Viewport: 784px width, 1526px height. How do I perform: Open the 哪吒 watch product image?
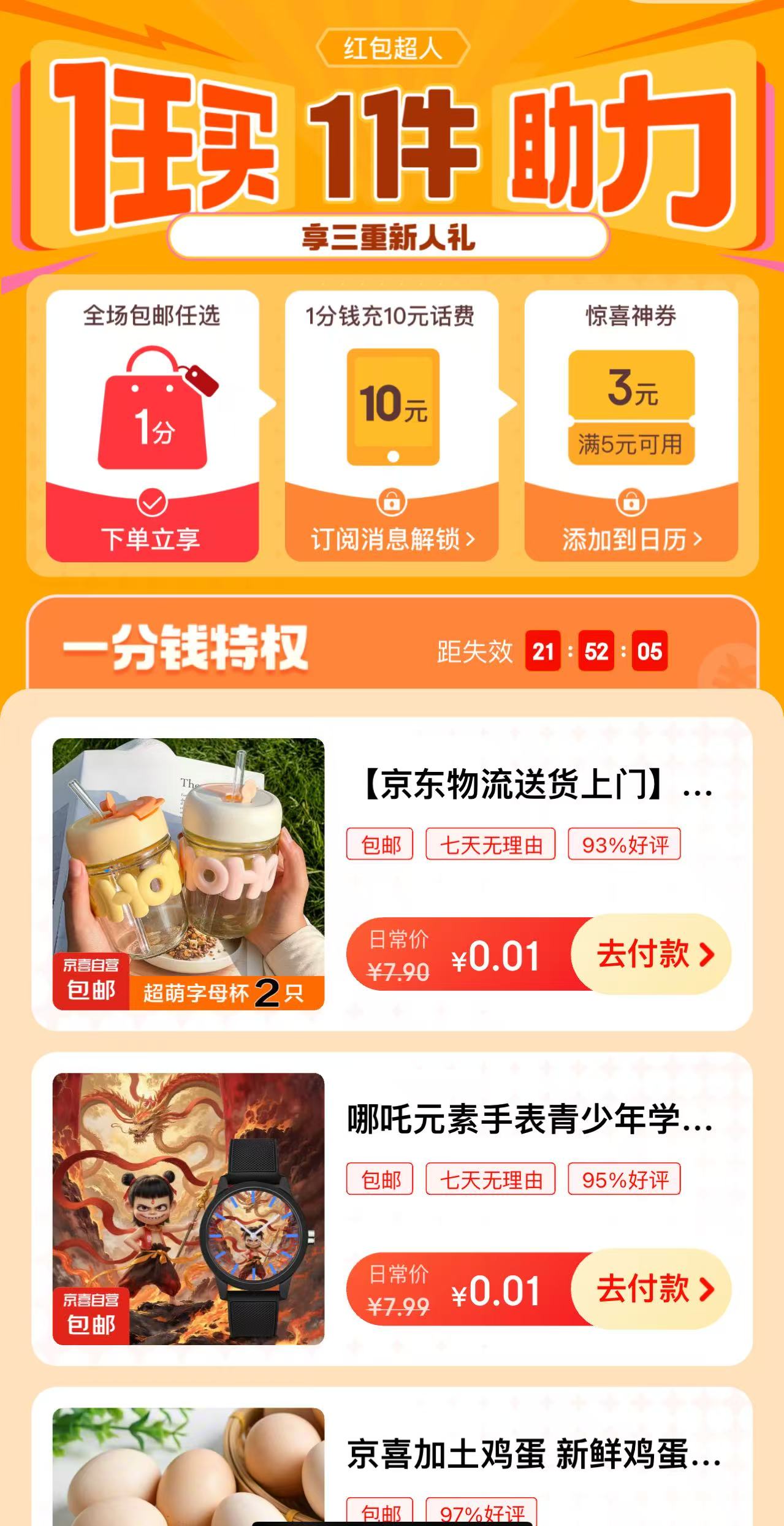[188, 1208]
